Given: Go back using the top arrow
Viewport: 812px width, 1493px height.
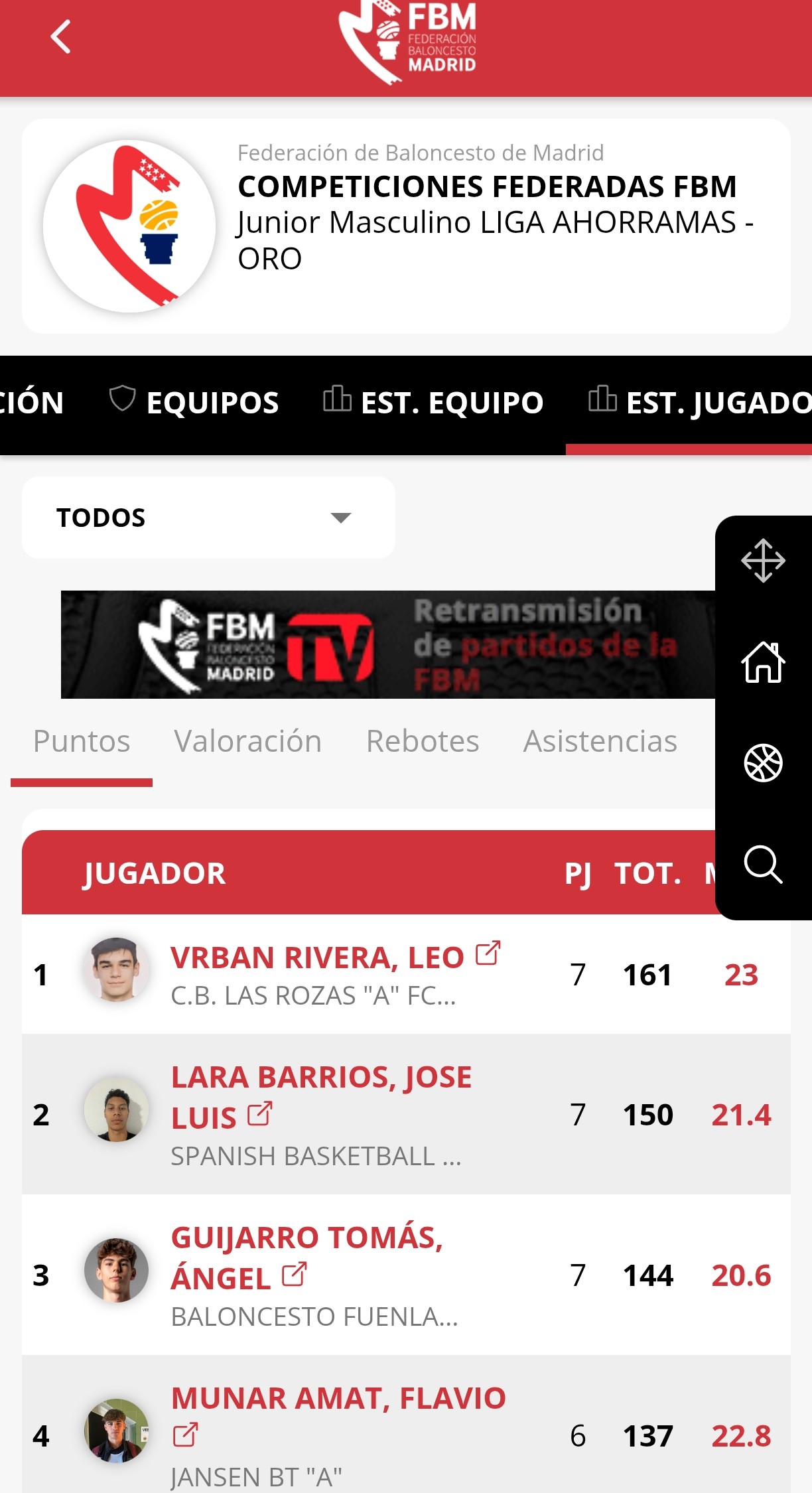Looking at the screenshot, I should [61, 37].
